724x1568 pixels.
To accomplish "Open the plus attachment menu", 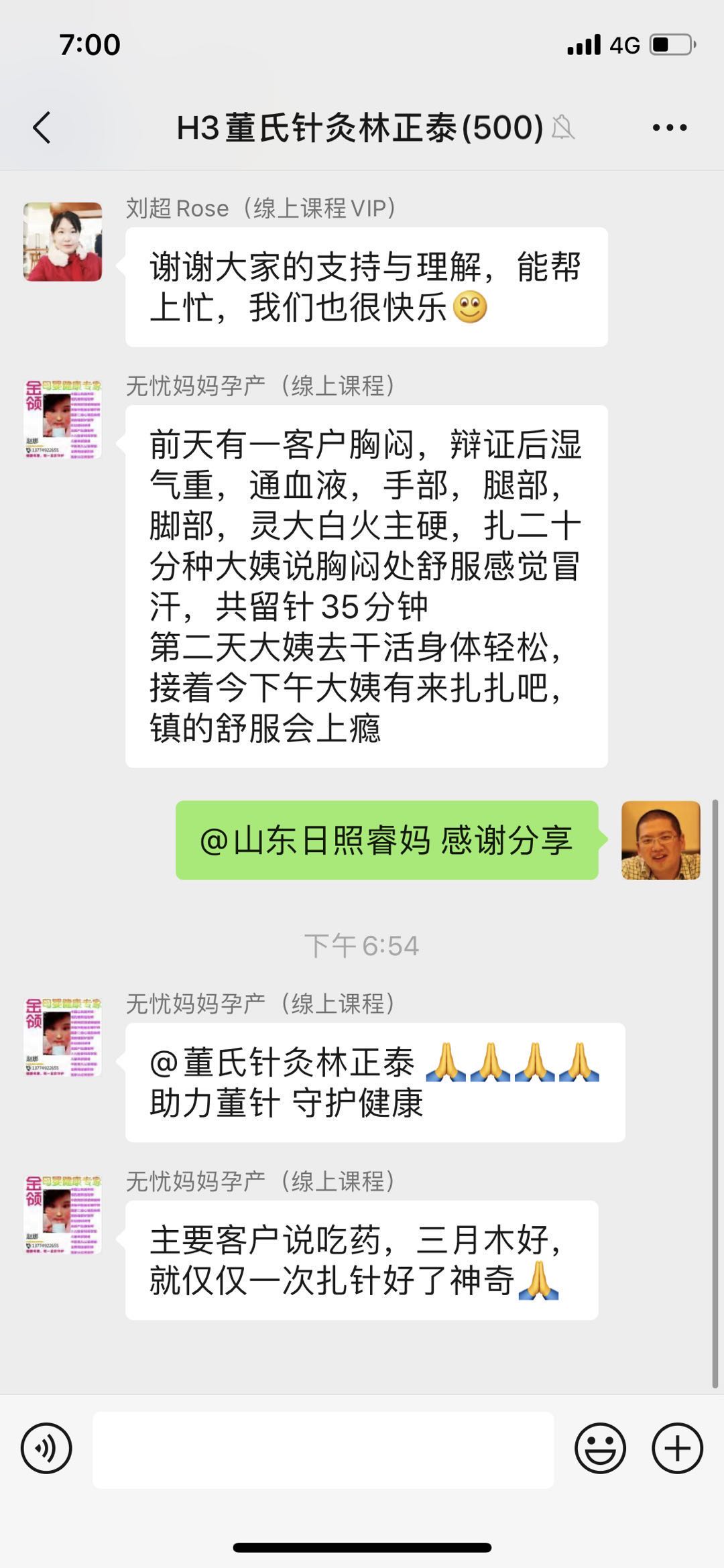I will click(677, 1448).
